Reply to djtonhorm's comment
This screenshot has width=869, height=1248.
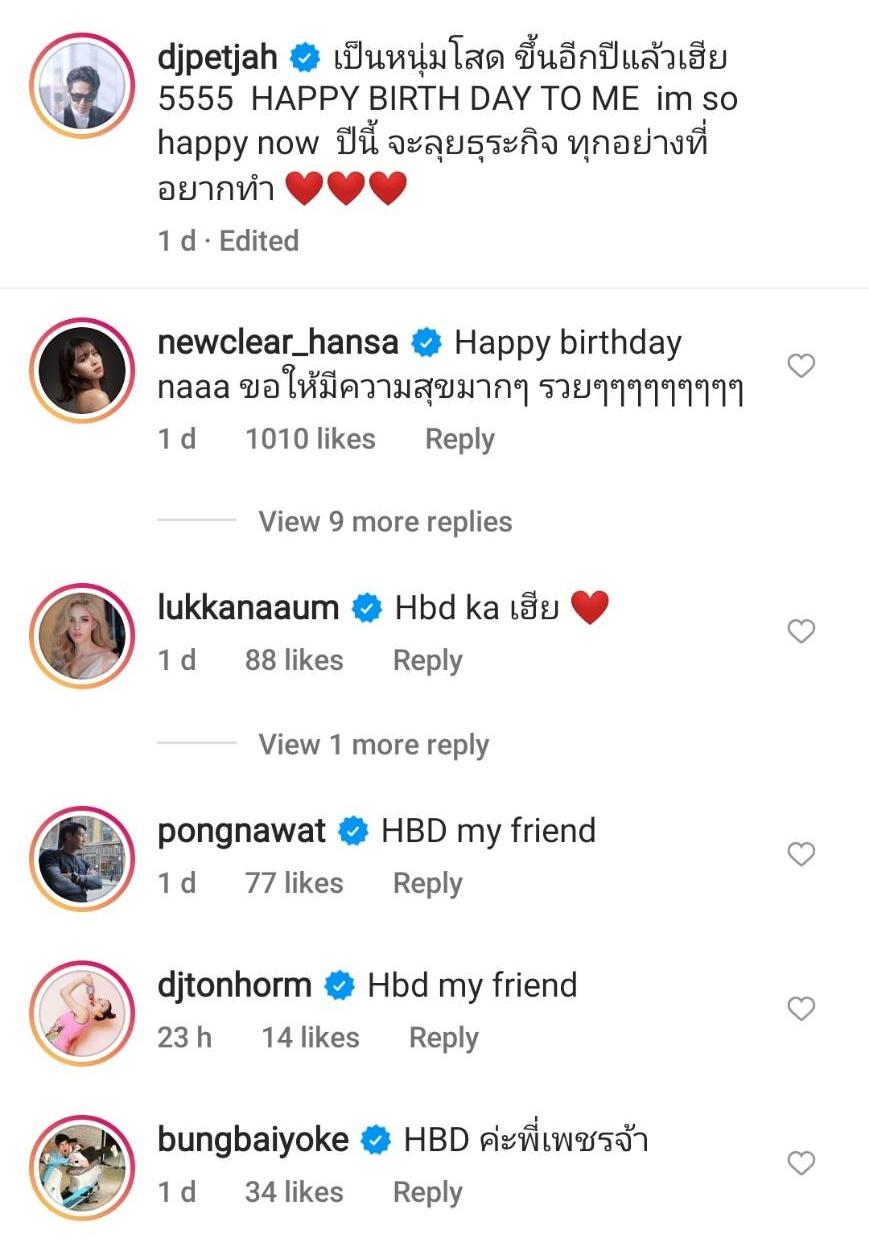[443, 1038]
